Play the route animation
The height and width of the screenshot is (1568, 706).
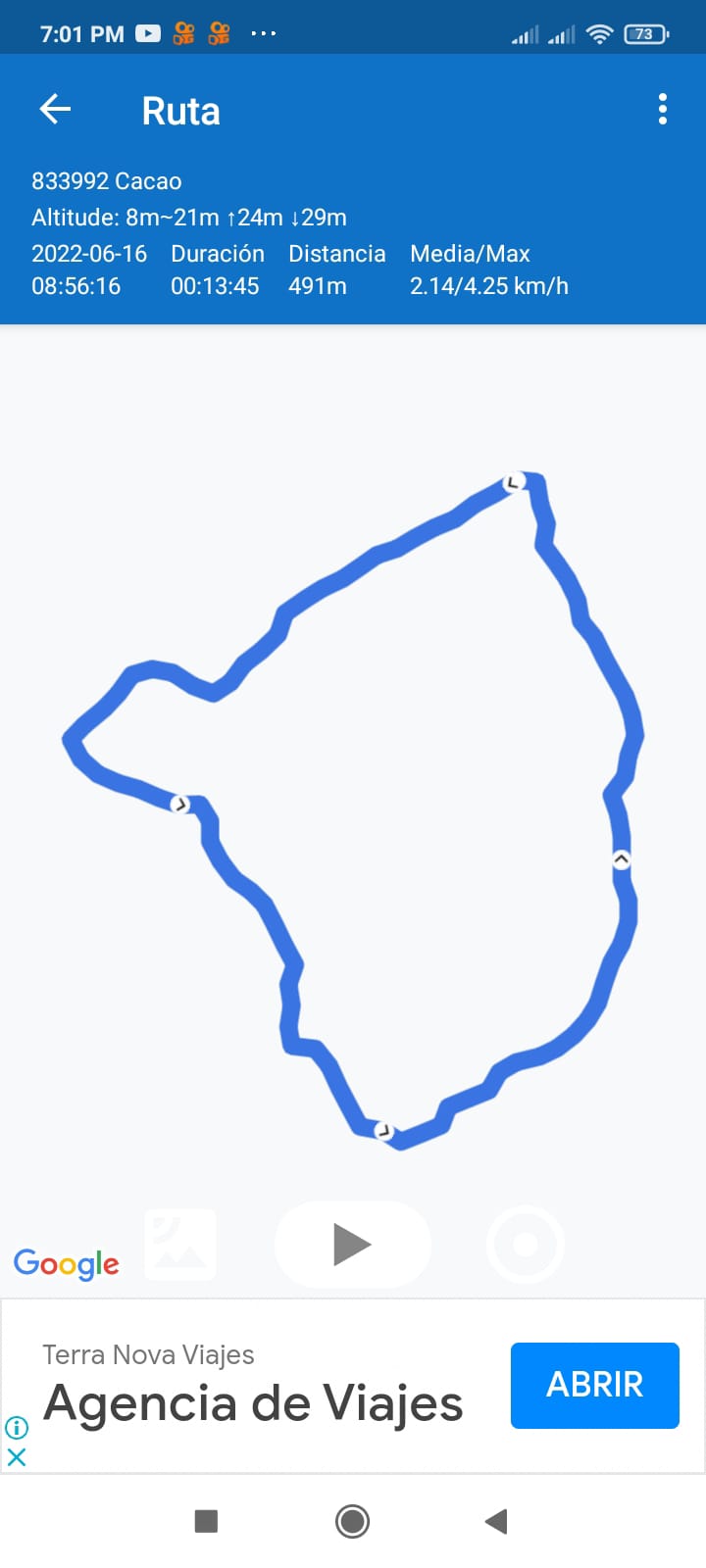(352, 1245)
